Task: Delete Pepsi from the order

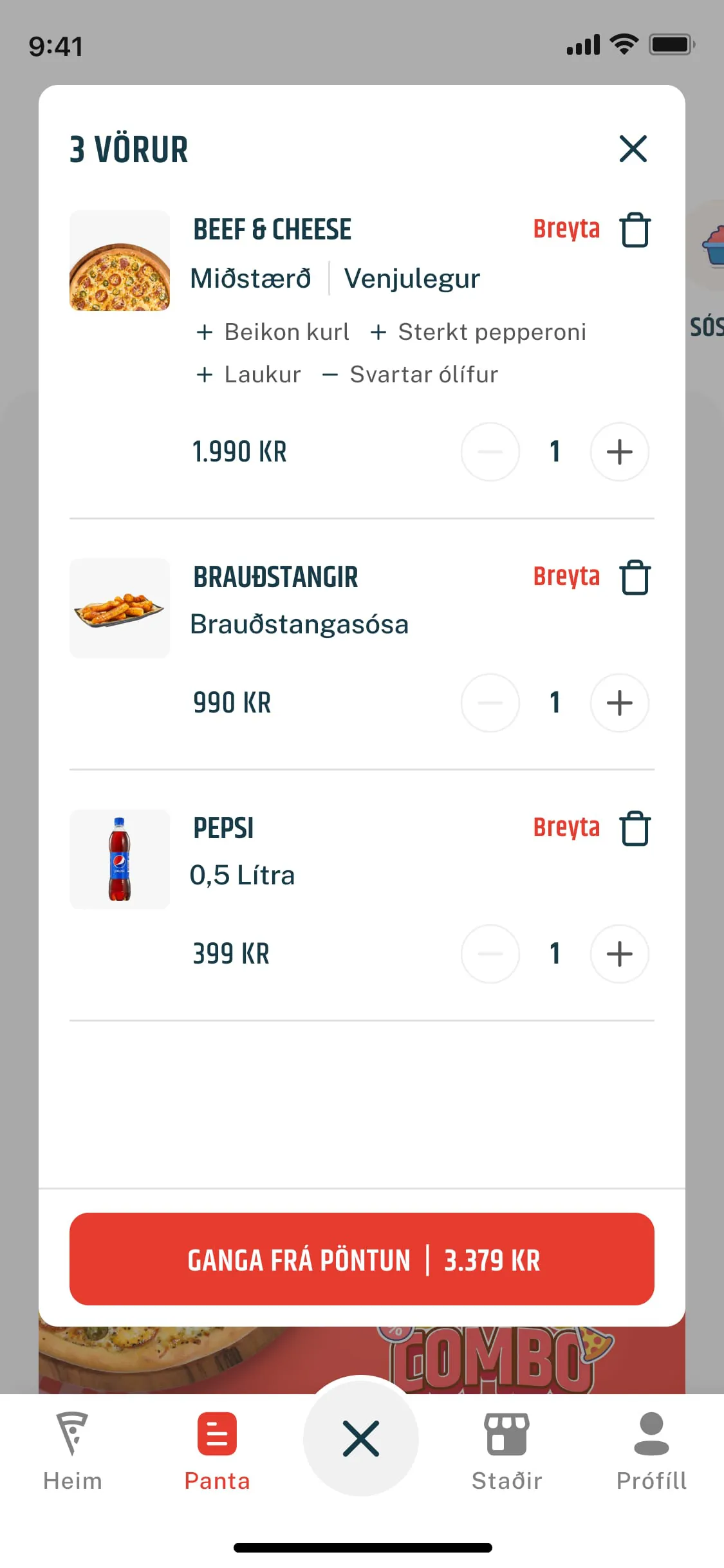Action: (635, 828)
